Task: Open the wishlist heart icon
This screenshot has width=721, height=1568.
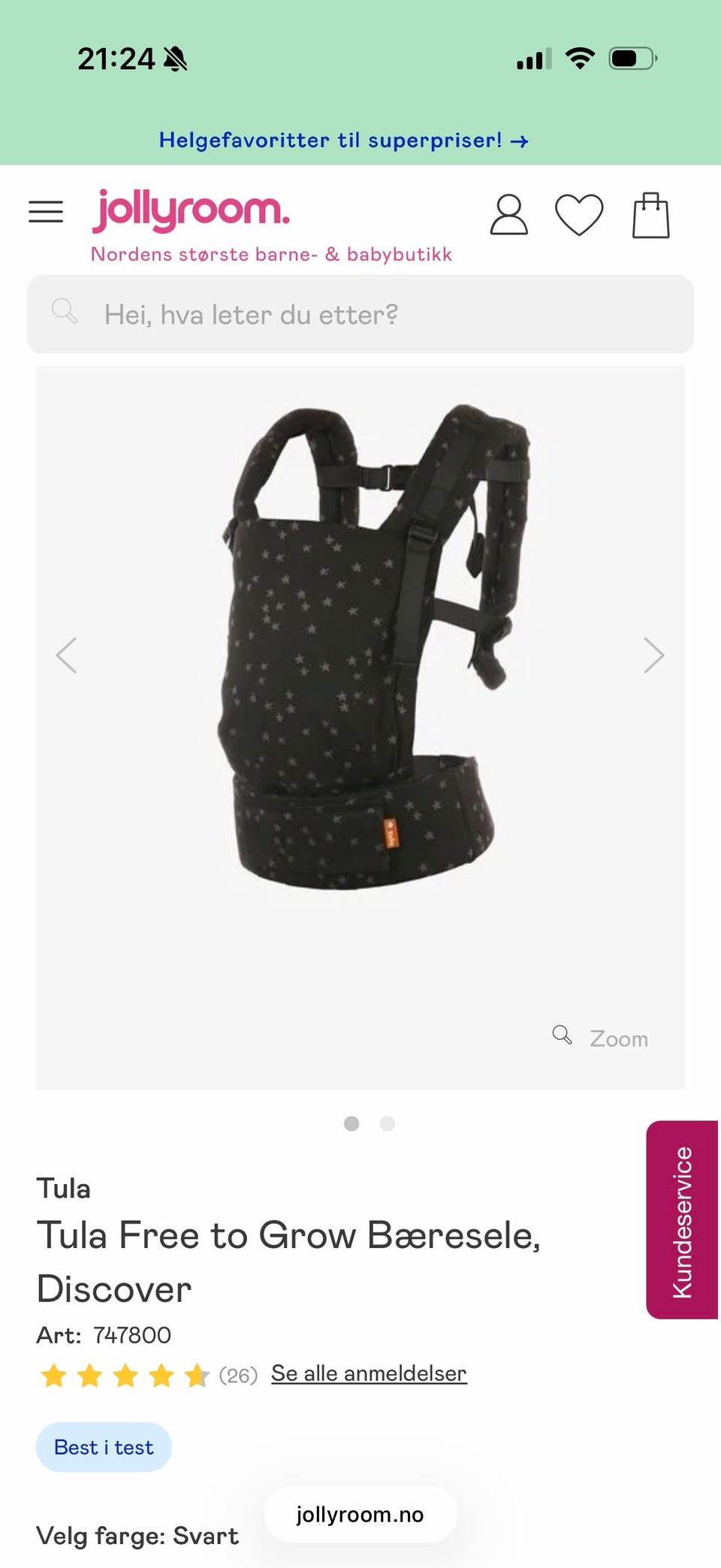Action: pos(578,215)
